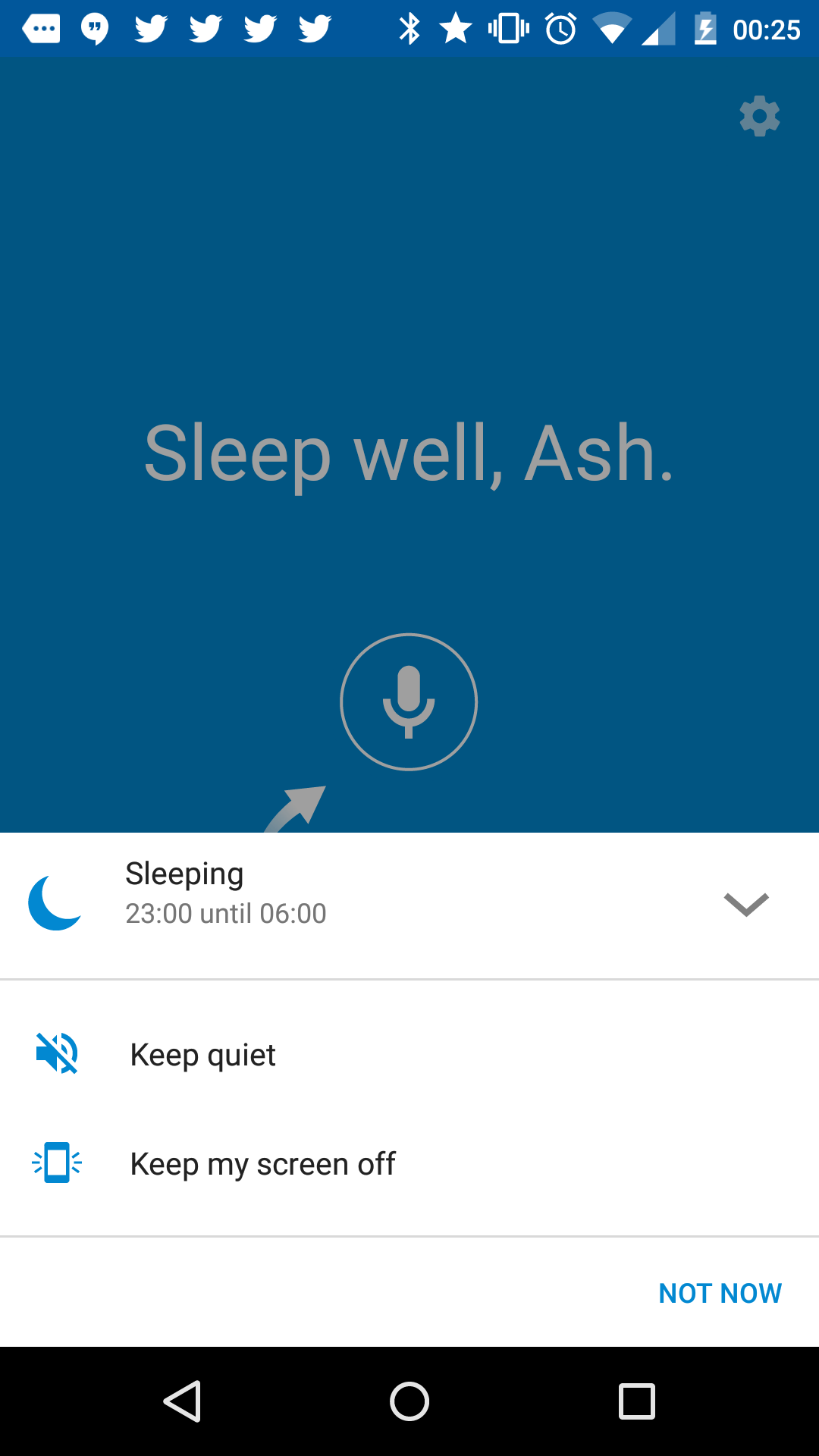Tap the microphone voice button
The width and height of the screenshot is (819, 1456).
point(409,701)
